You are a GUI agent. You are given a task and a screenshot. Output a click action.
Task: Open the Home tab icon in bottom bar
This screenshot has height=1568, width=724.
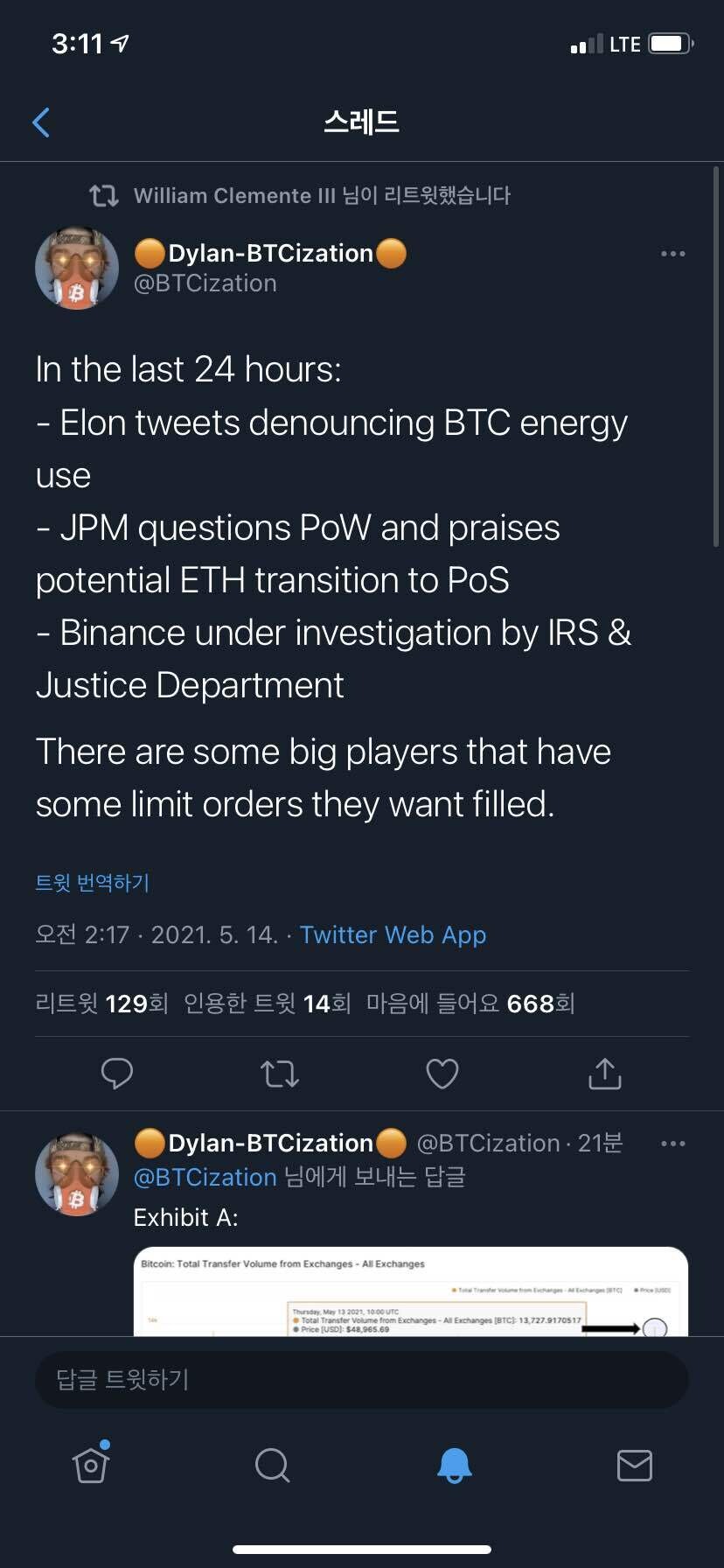pyautogui.click(x=90, y=1466)
